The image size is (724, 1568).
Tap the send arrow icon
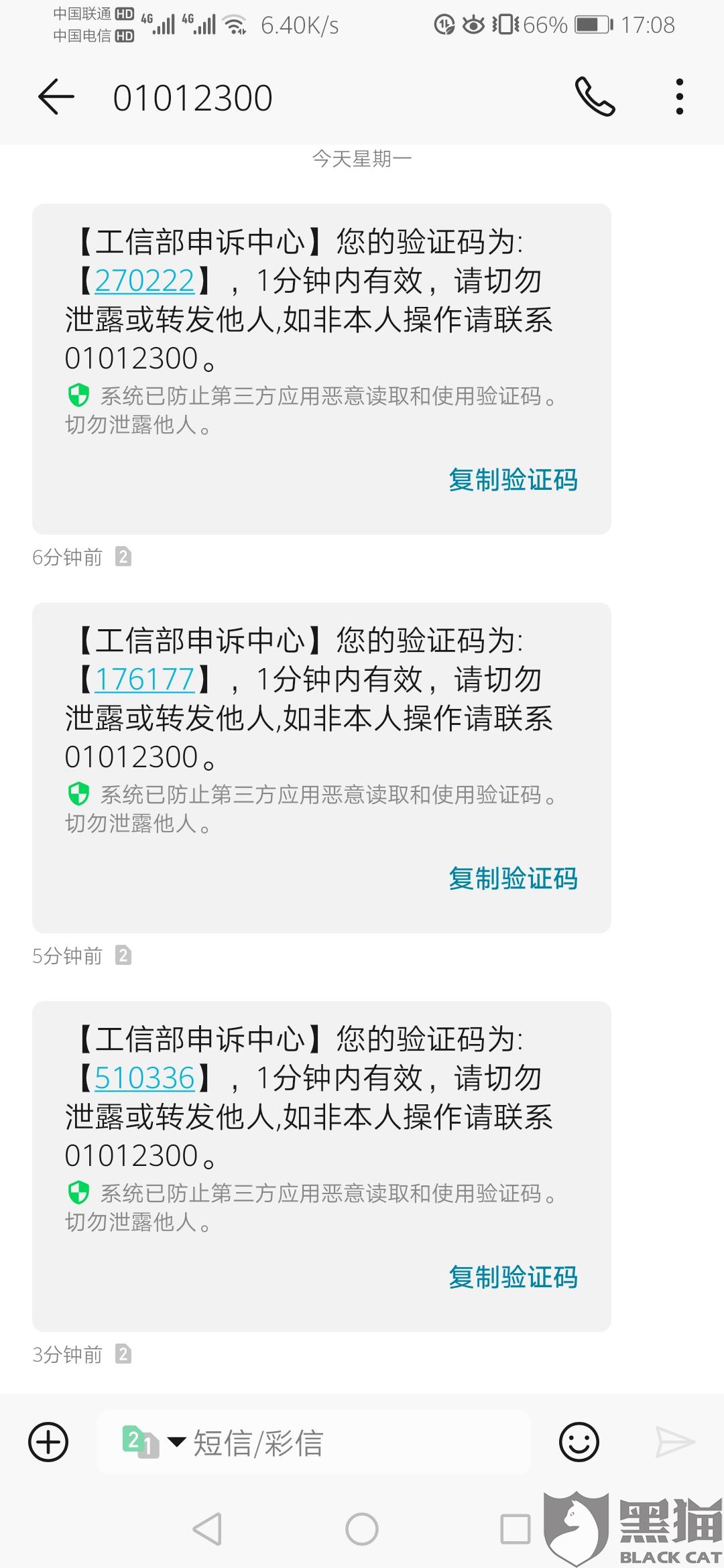point(674,1442)
